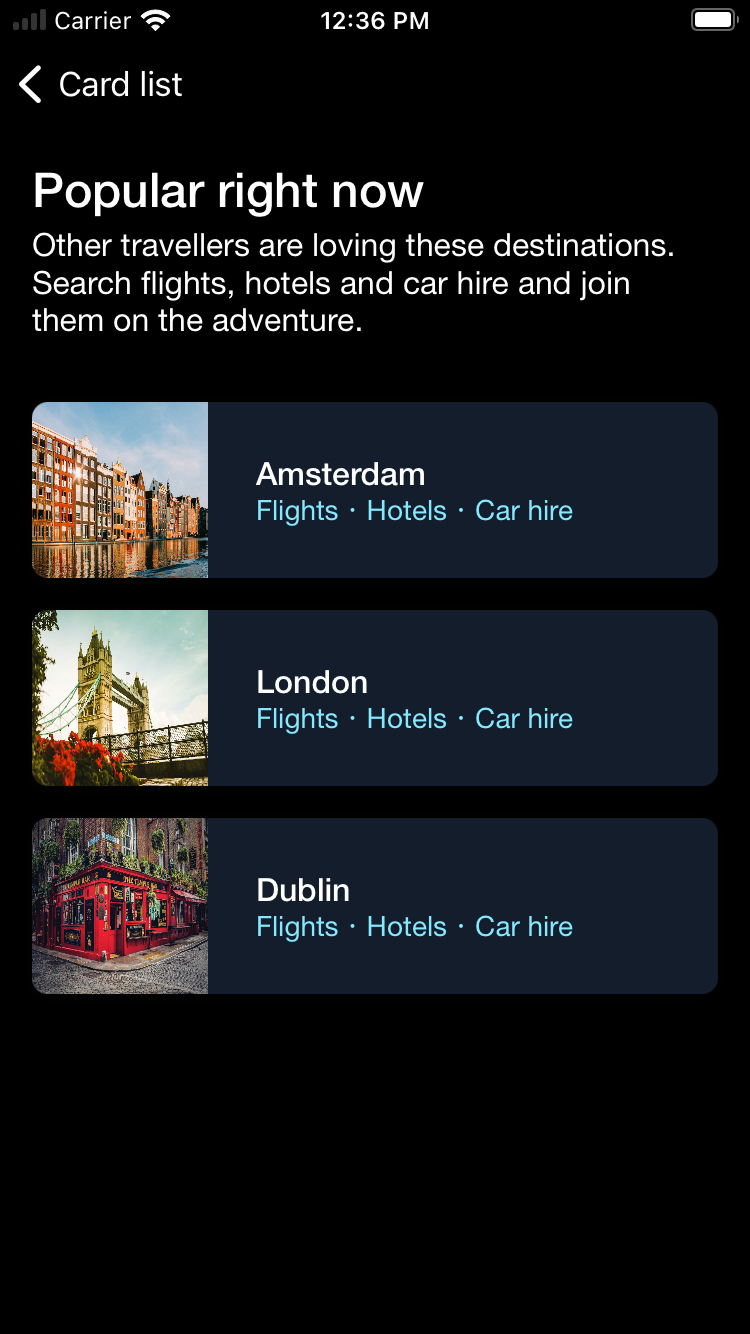
Task: Open Car hire for Dublin
Action: click(524, 927)
